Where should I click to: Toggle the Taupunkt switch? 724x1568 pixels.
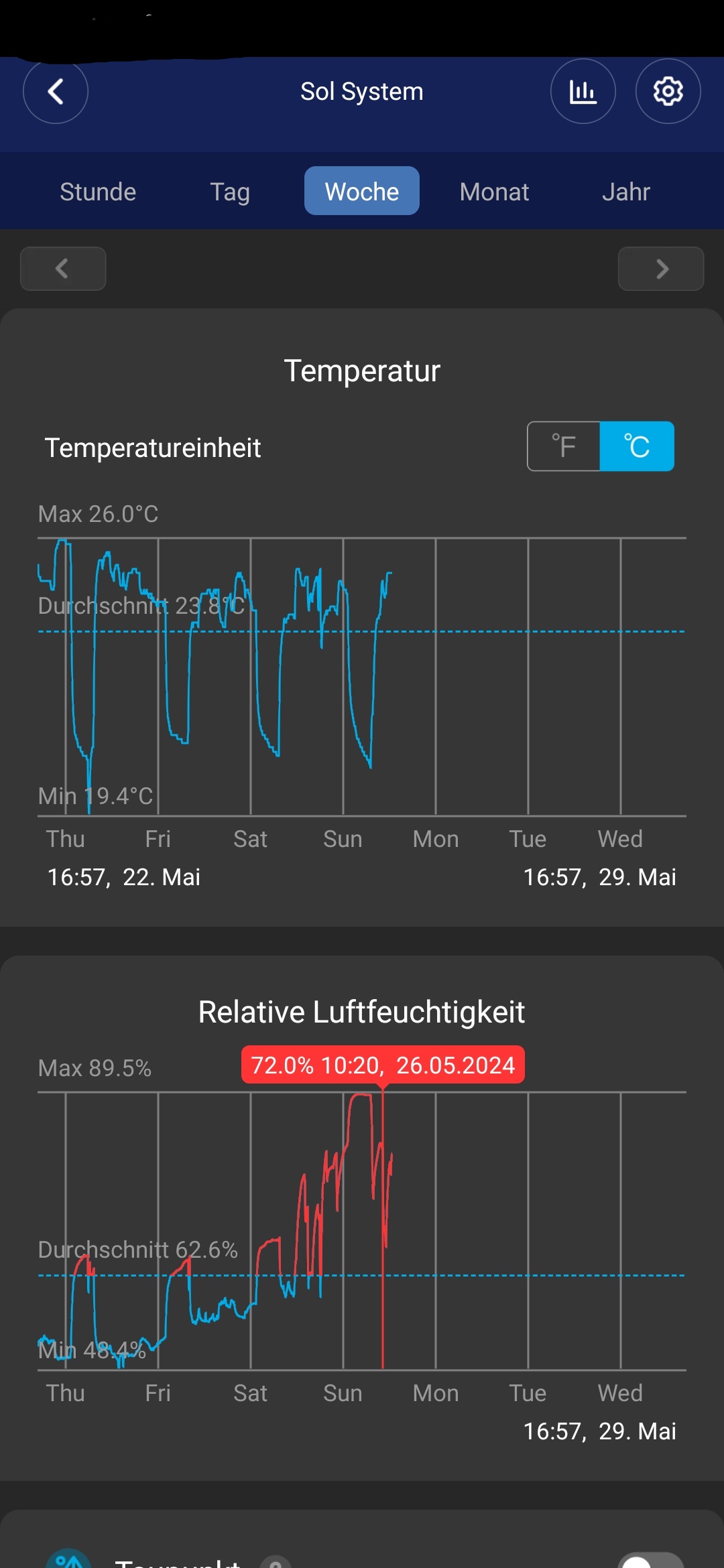pyautogui.click(x=650, y=1560)
